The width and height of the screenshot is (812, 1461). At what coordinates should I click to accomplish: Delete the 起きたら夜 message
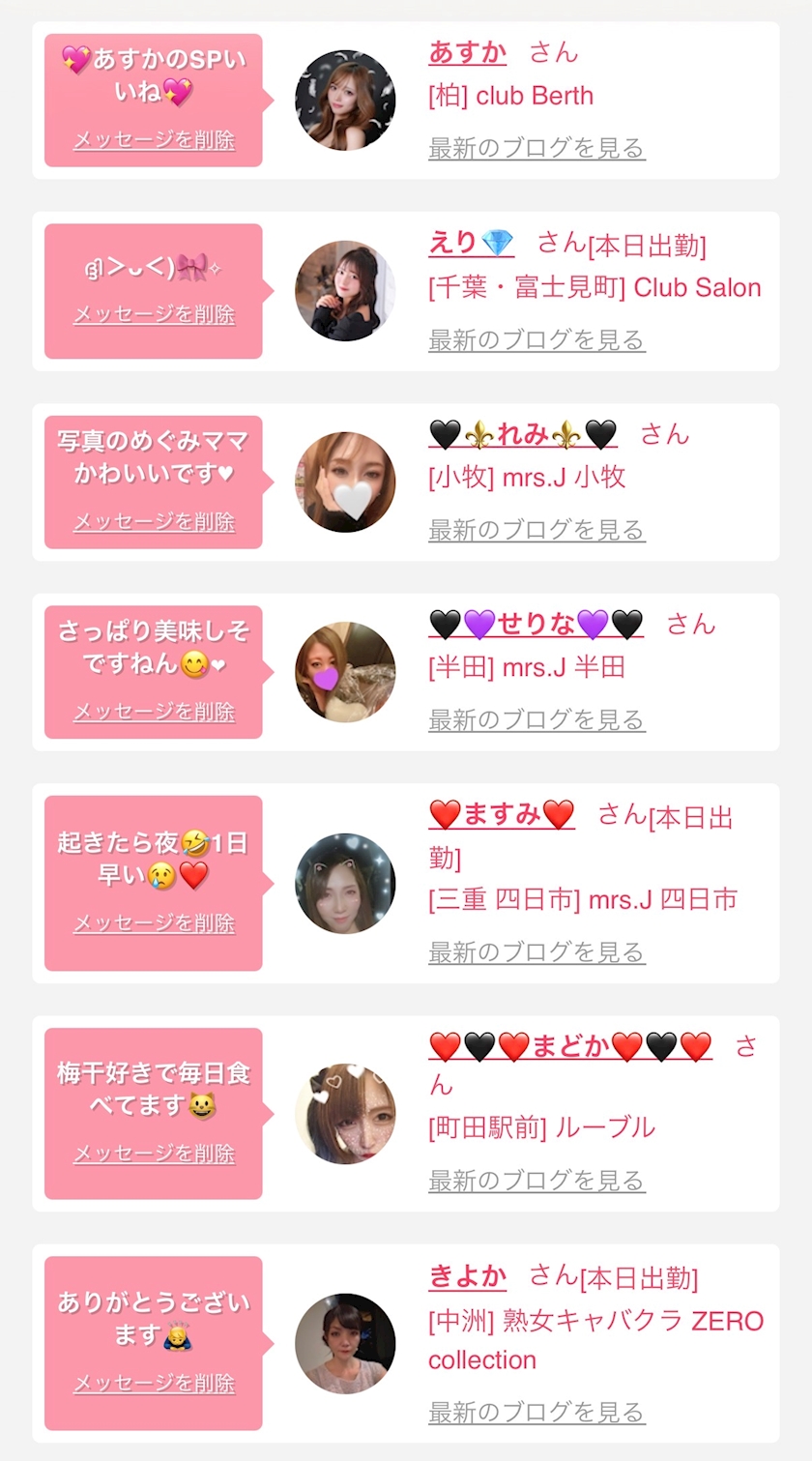(x=155, y=924)
